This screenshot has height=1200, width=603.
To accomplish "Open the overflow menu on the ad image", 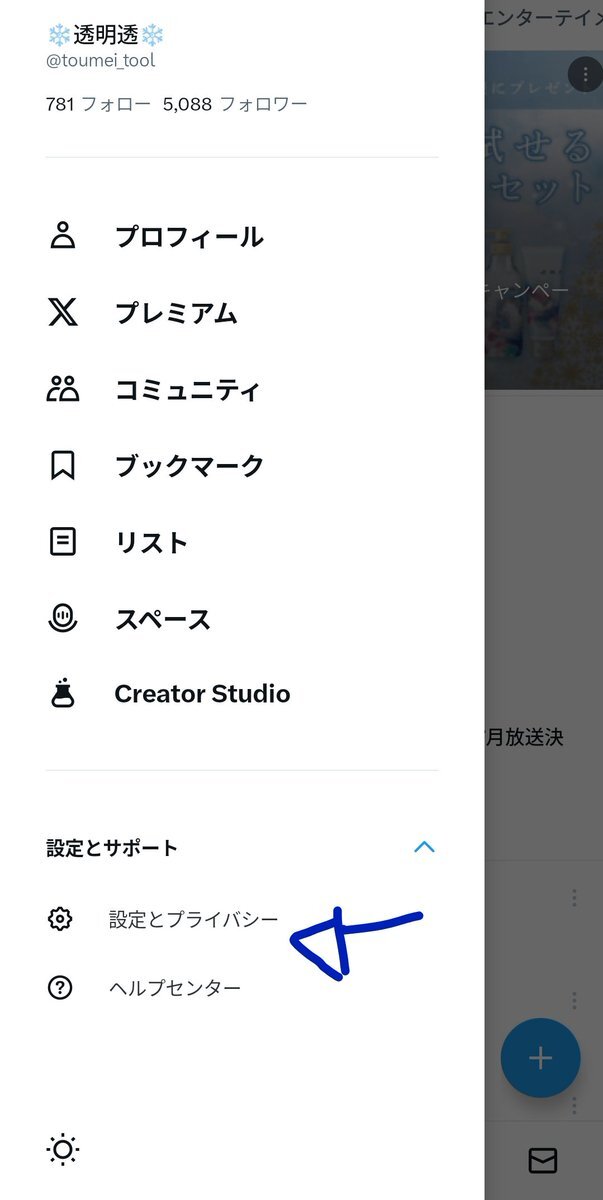I will 583,75.
